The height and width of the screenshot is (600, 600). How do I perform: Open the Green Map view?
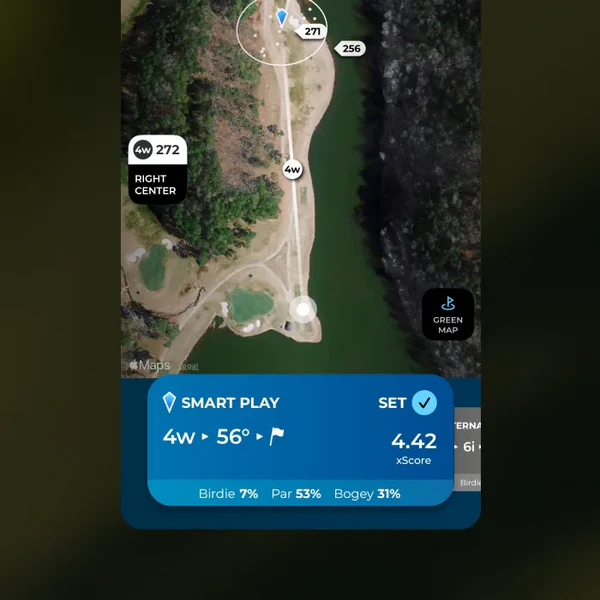click(447, 315)
